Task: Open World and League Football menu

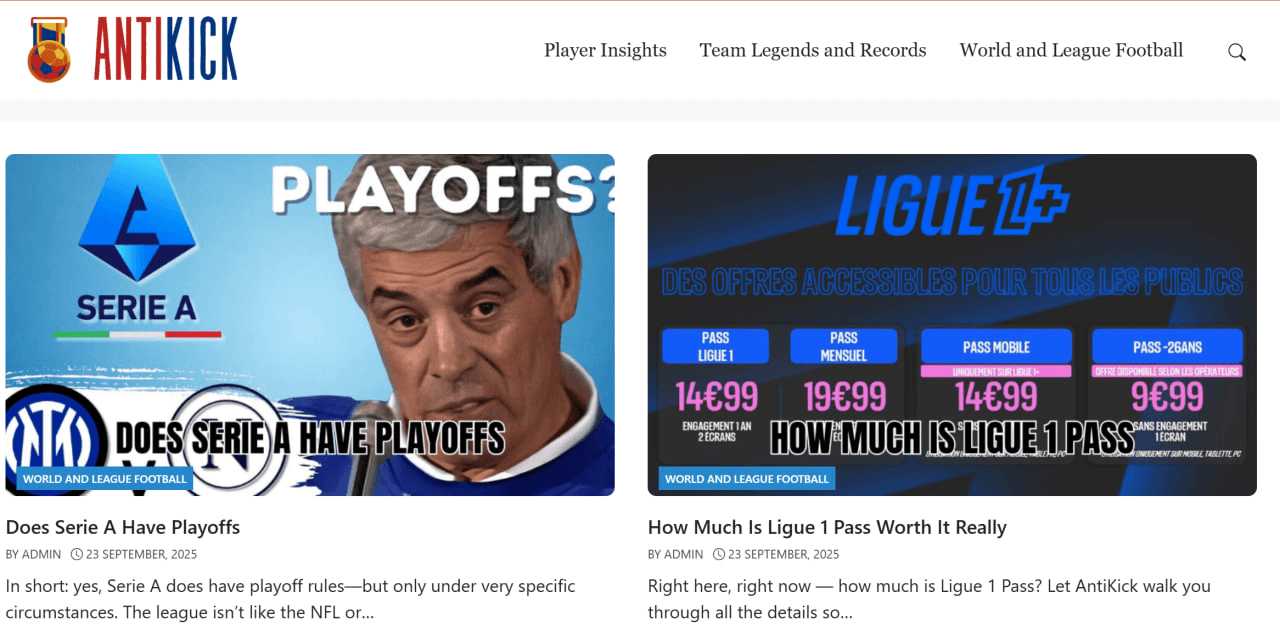Action: (1071, 50)
